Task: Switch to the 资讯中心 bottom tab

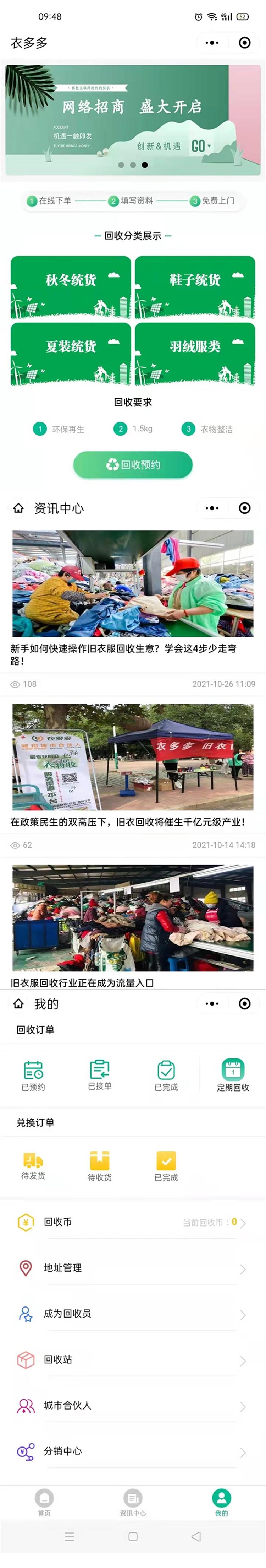Action: (x=133, y=1502)
